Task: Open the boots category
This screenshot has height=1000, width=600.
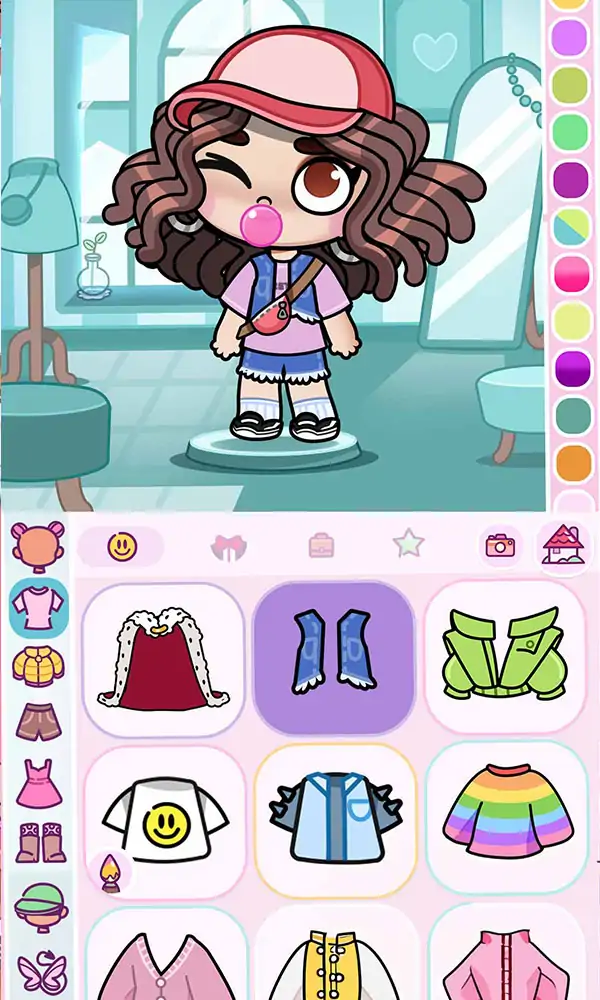Action: pos(38,842)
